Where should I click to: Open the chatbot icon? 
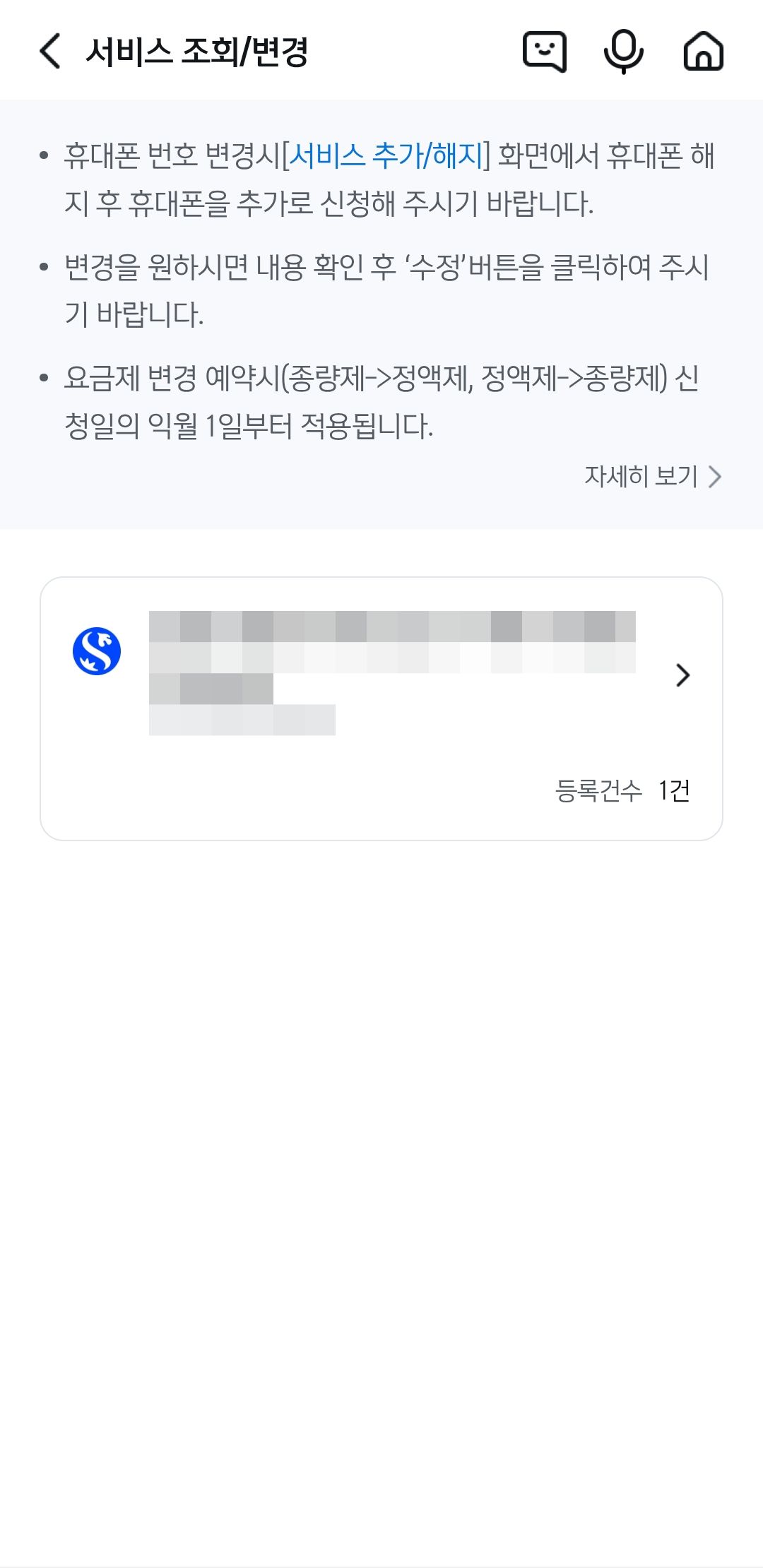(x=544, y=51)
